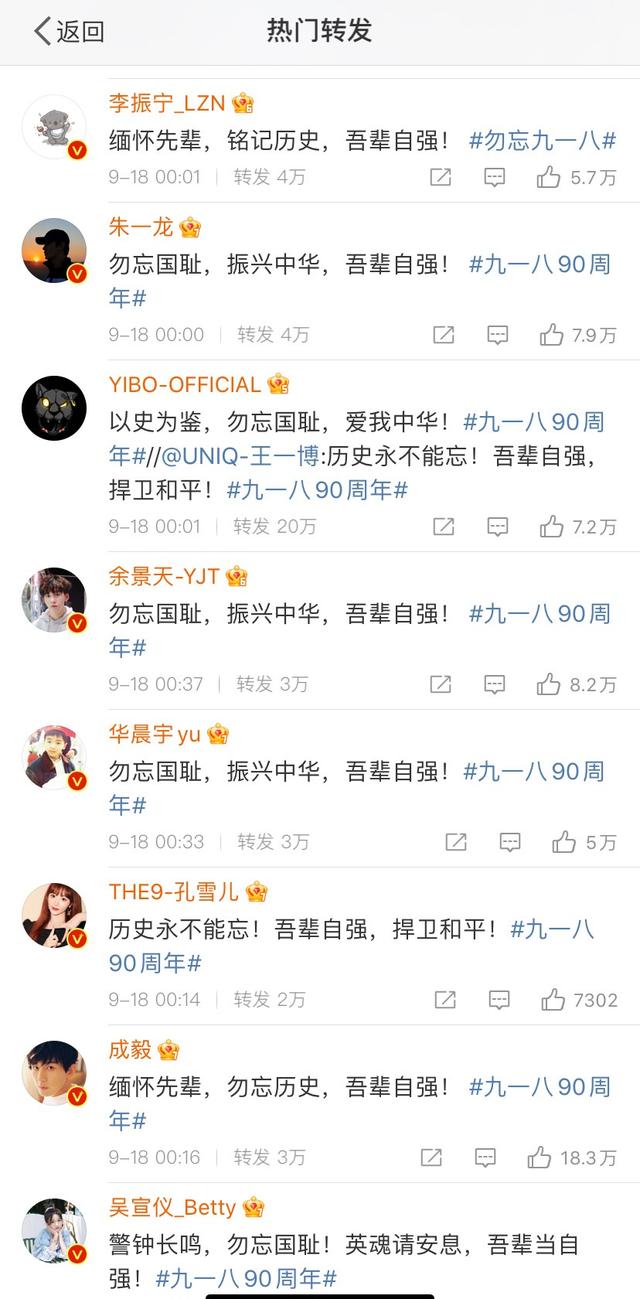Go back using the 返回 button
The width and height of the screenshot is (640, 1299).
point(68,32)
